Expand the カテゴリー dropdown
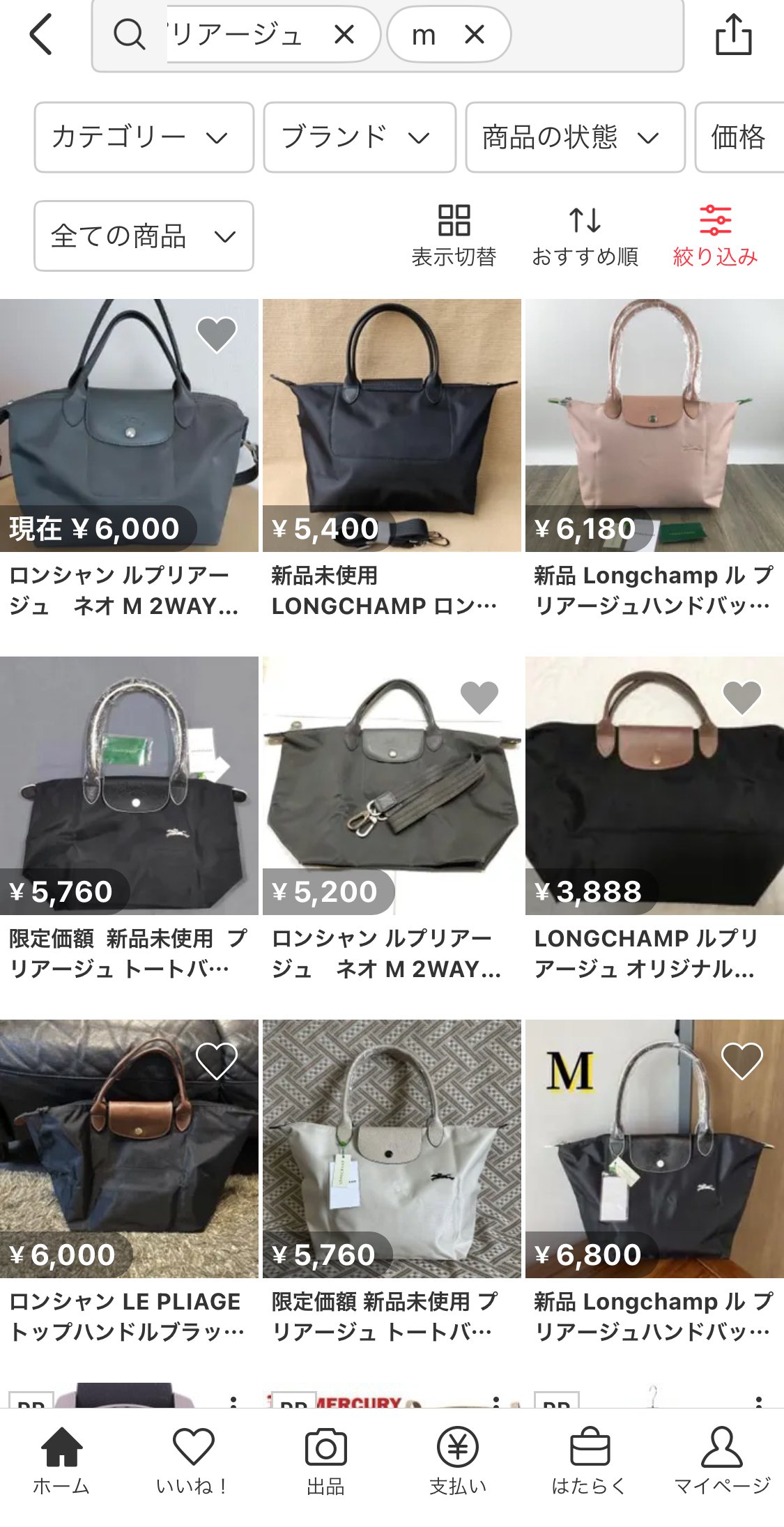This screenshot has height=1527, width=784. point(144,137)
